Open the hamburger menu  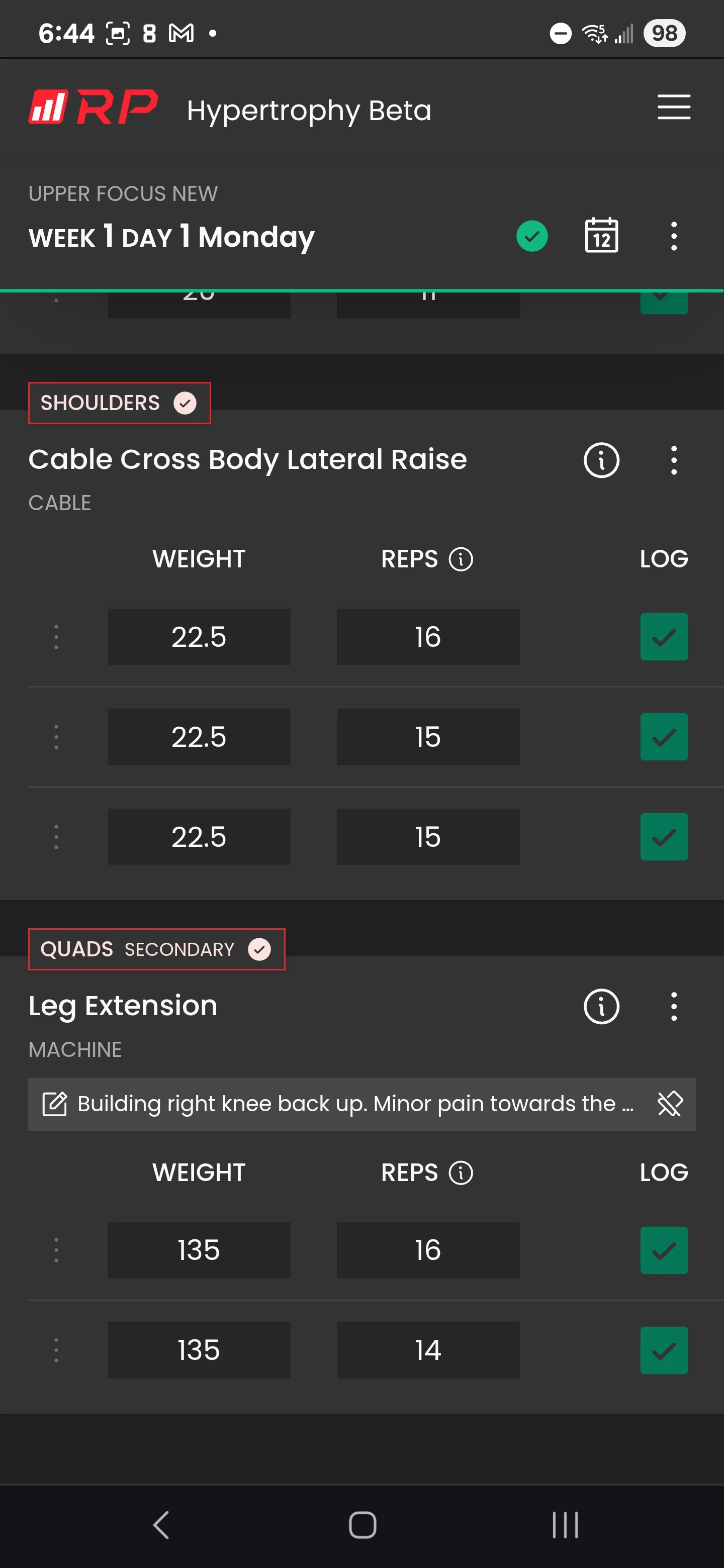click(x=673, y=107)
